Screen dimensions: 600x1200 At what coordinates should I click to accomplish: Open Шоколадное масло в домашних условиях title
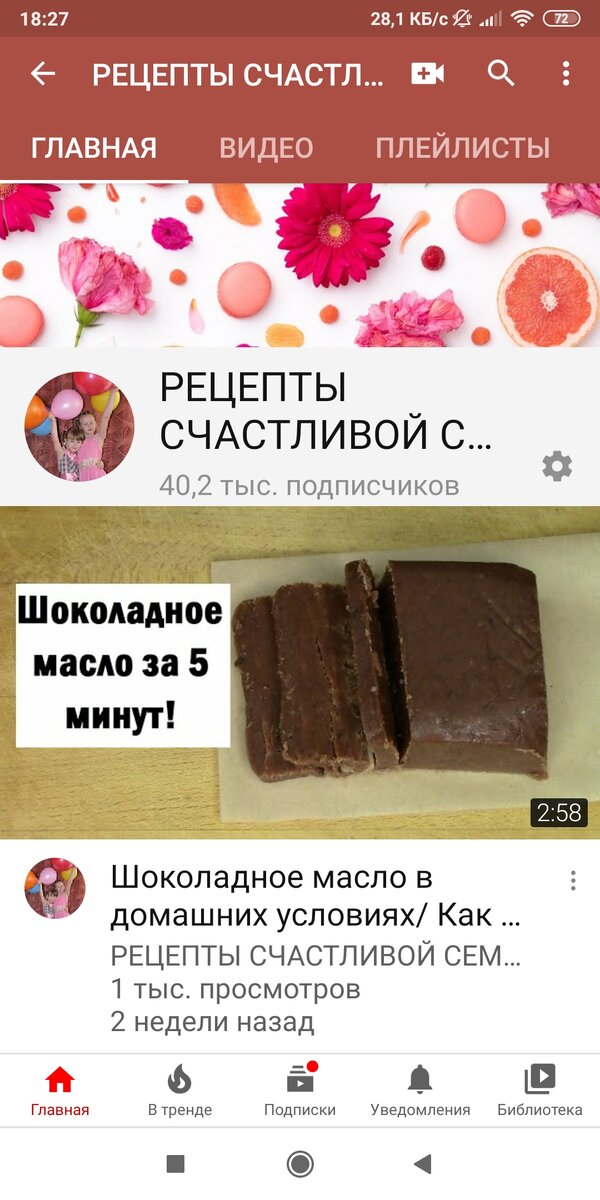pos(316,896)
